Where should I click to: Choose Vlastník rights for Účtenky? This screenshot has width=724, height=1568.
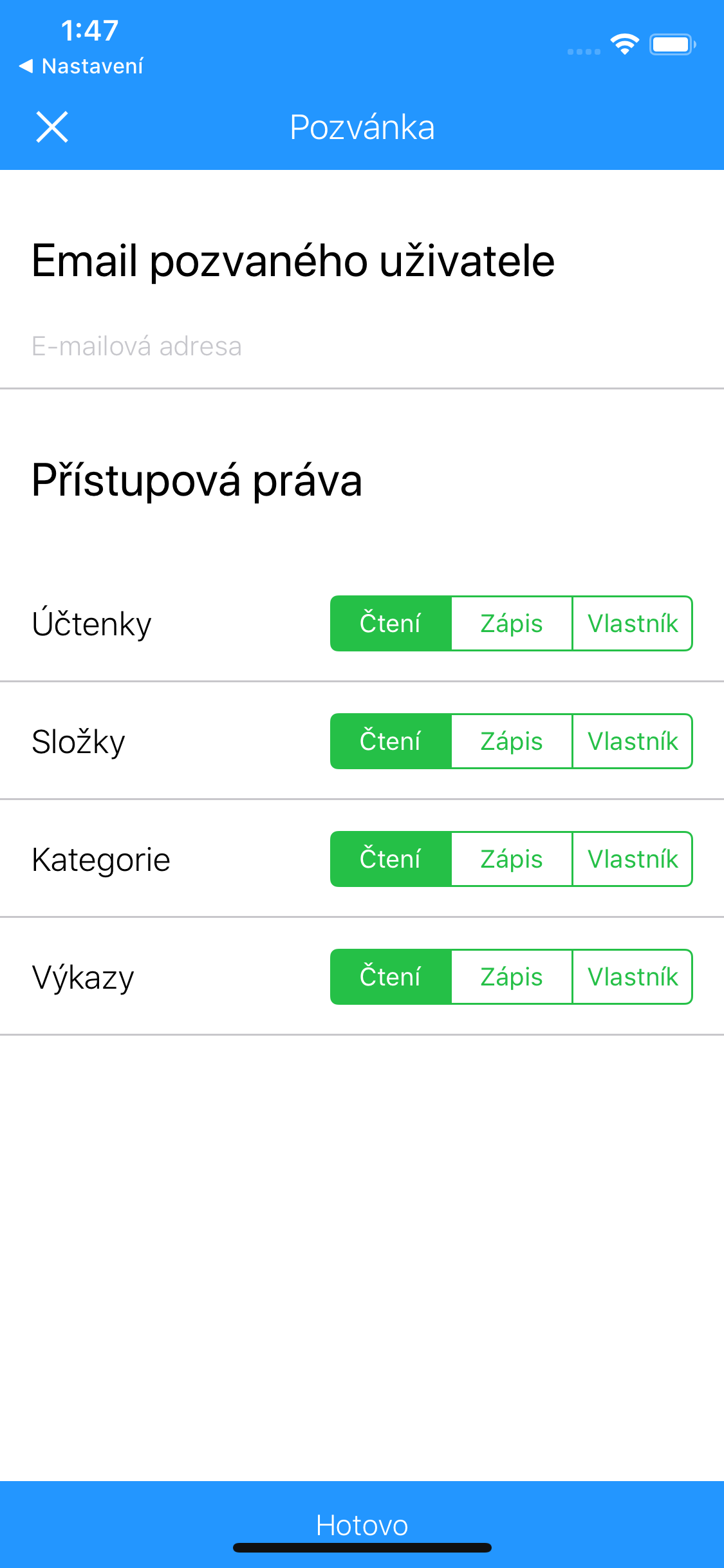pos(633,624)
